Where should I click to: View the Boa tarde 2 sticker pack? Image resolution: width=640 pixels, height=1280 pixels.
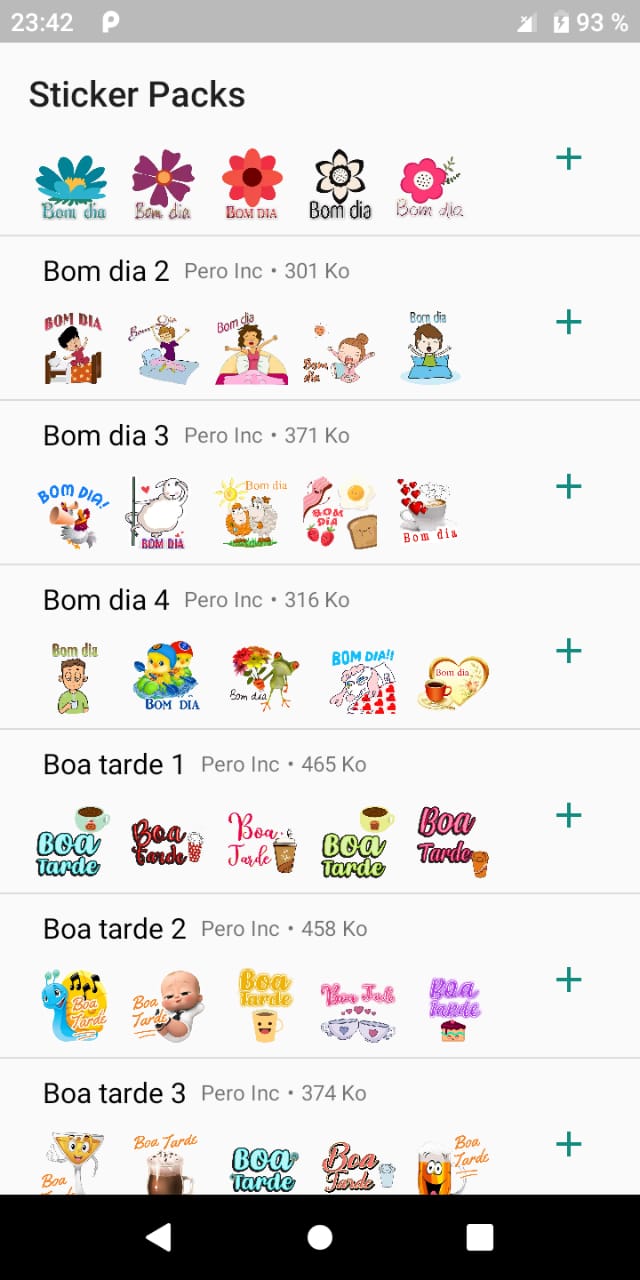pos(114,929)
